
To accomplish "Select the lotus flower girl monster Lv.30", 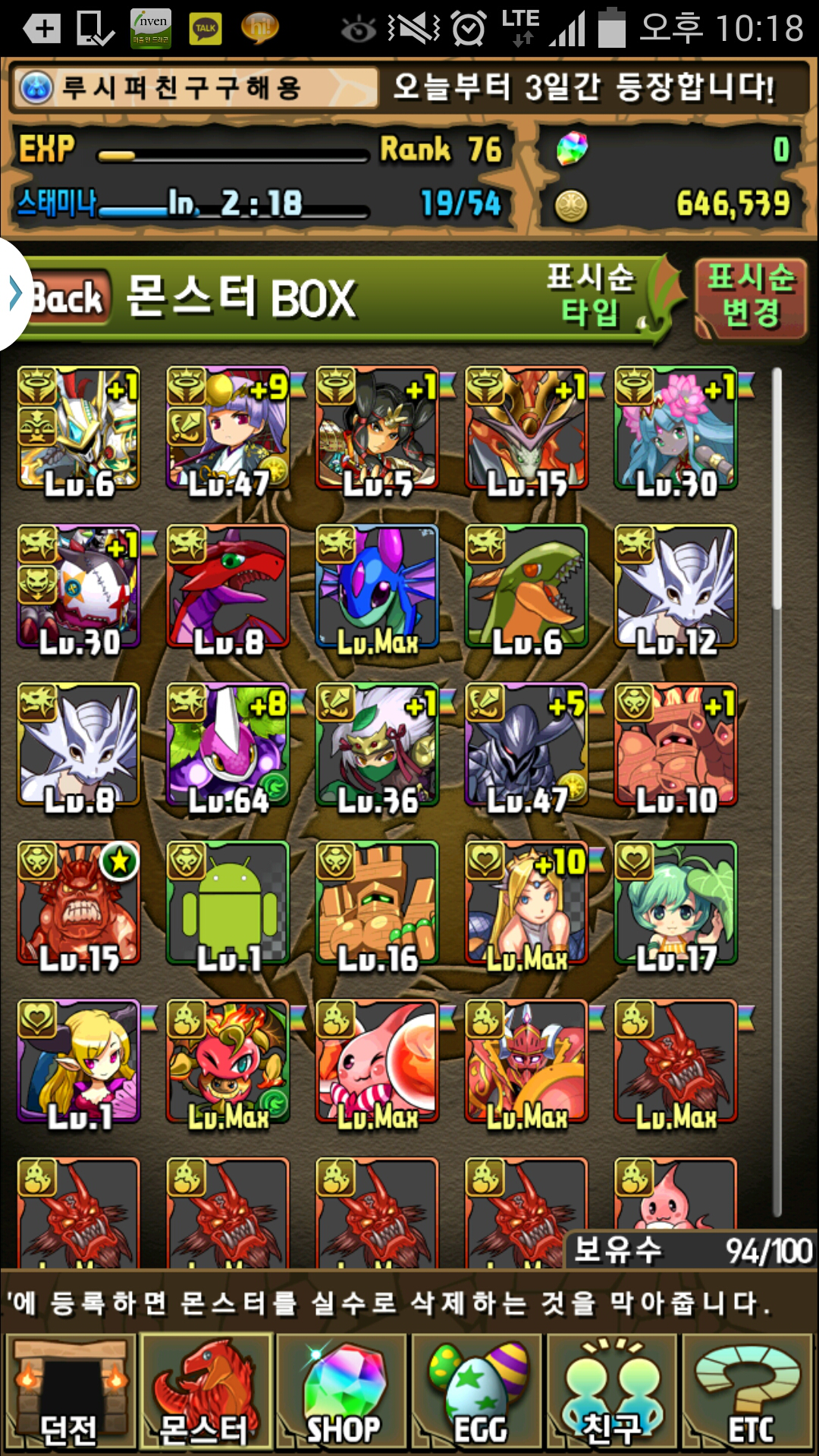I will pyautogui.click(x=676, y=428).
